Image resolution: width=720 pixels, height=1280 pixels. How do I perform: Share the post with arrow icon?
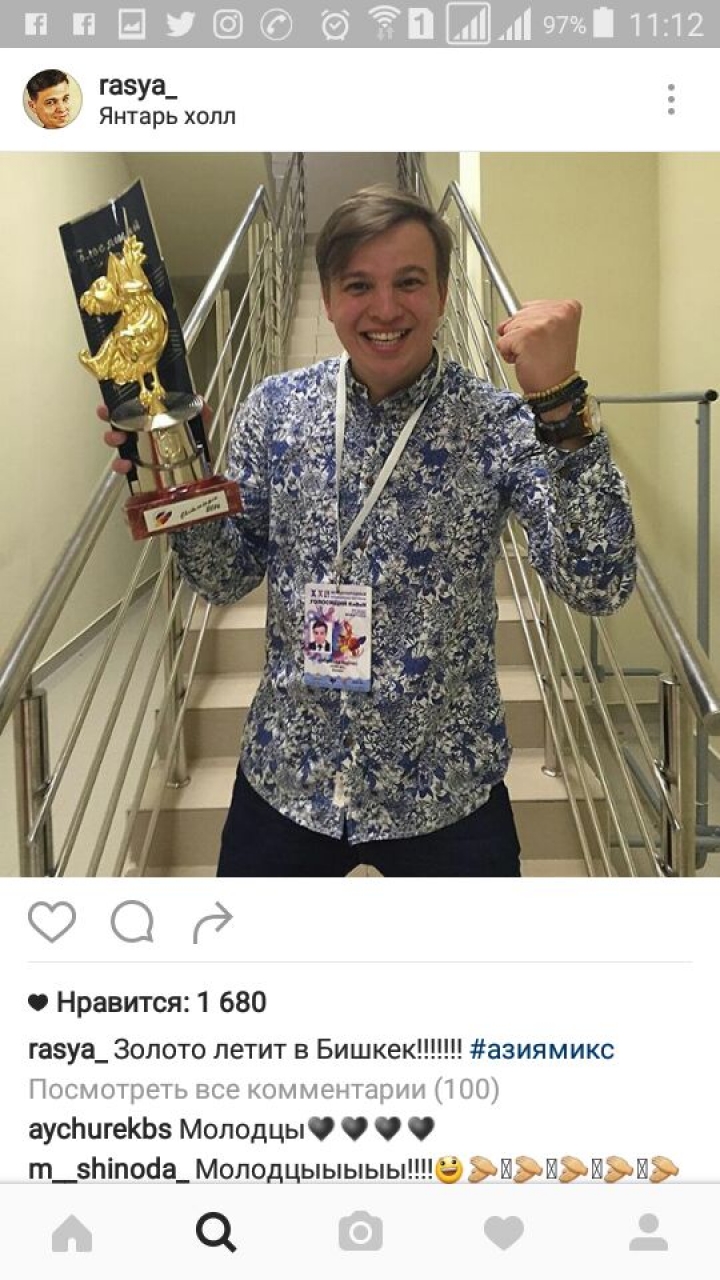(212, 922)
